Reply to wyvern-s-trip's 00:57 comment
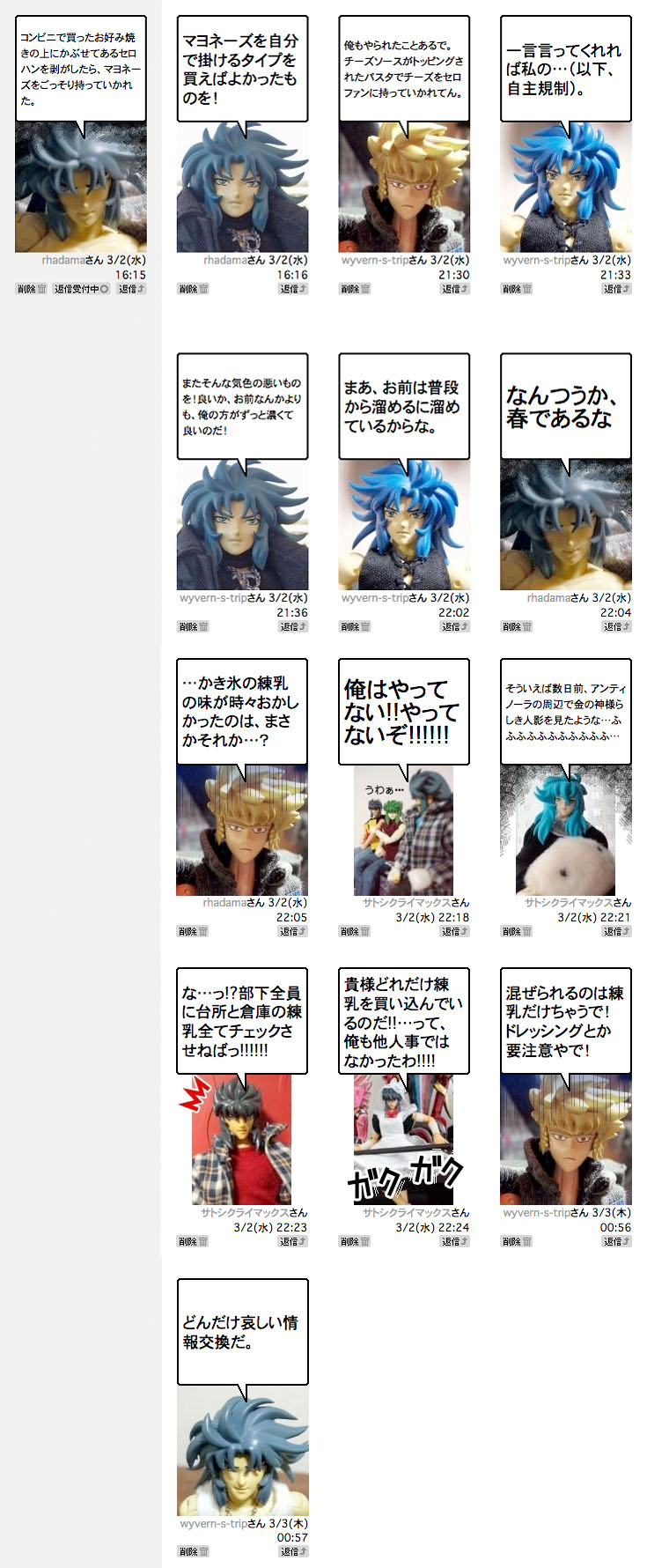The width and height of the screenshot is (647, 1568). pyautogui.click(x=293, y=1551)
